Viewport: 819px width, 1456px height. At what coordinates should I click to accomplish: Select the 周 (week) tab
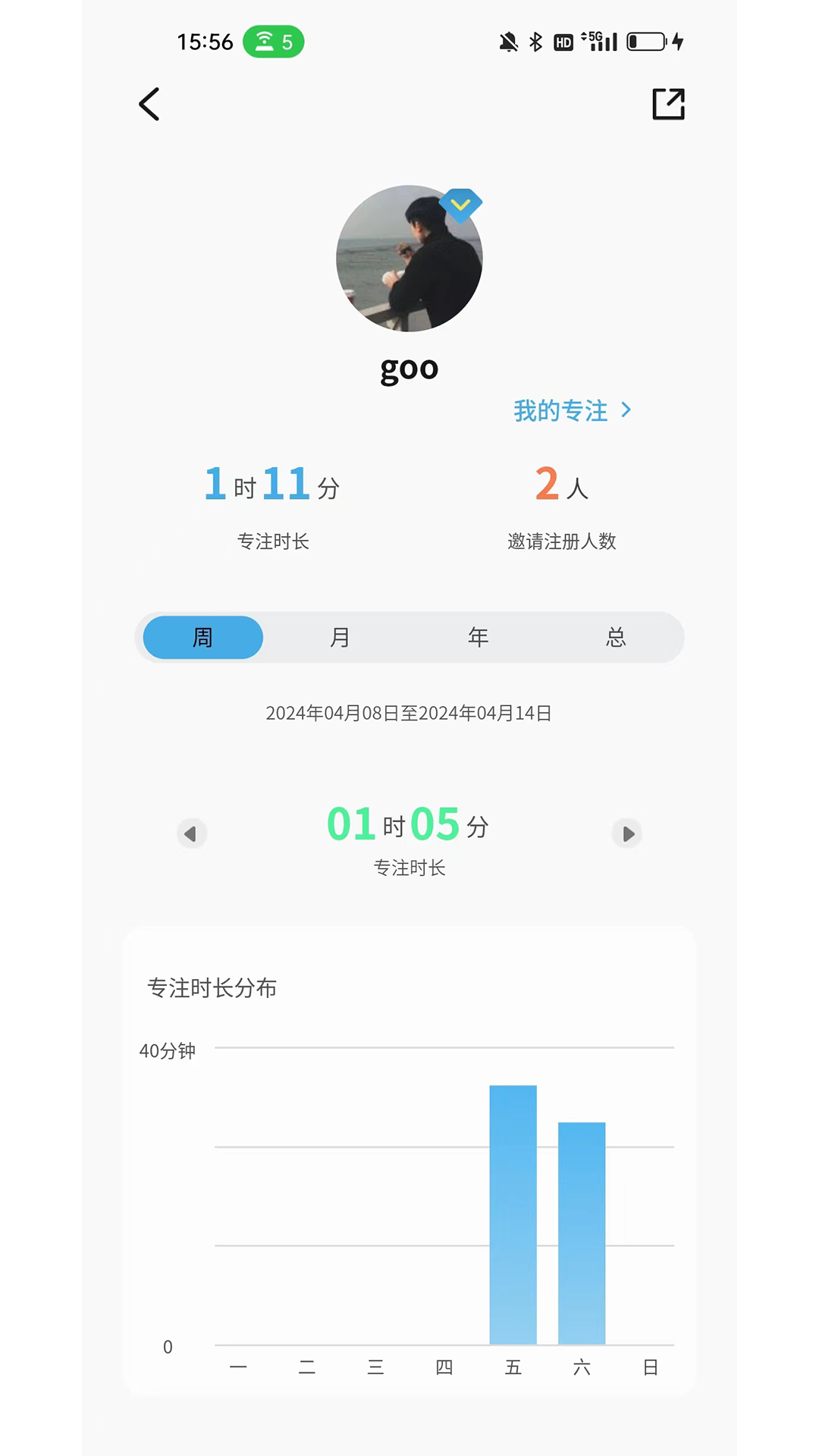[203, 637]
